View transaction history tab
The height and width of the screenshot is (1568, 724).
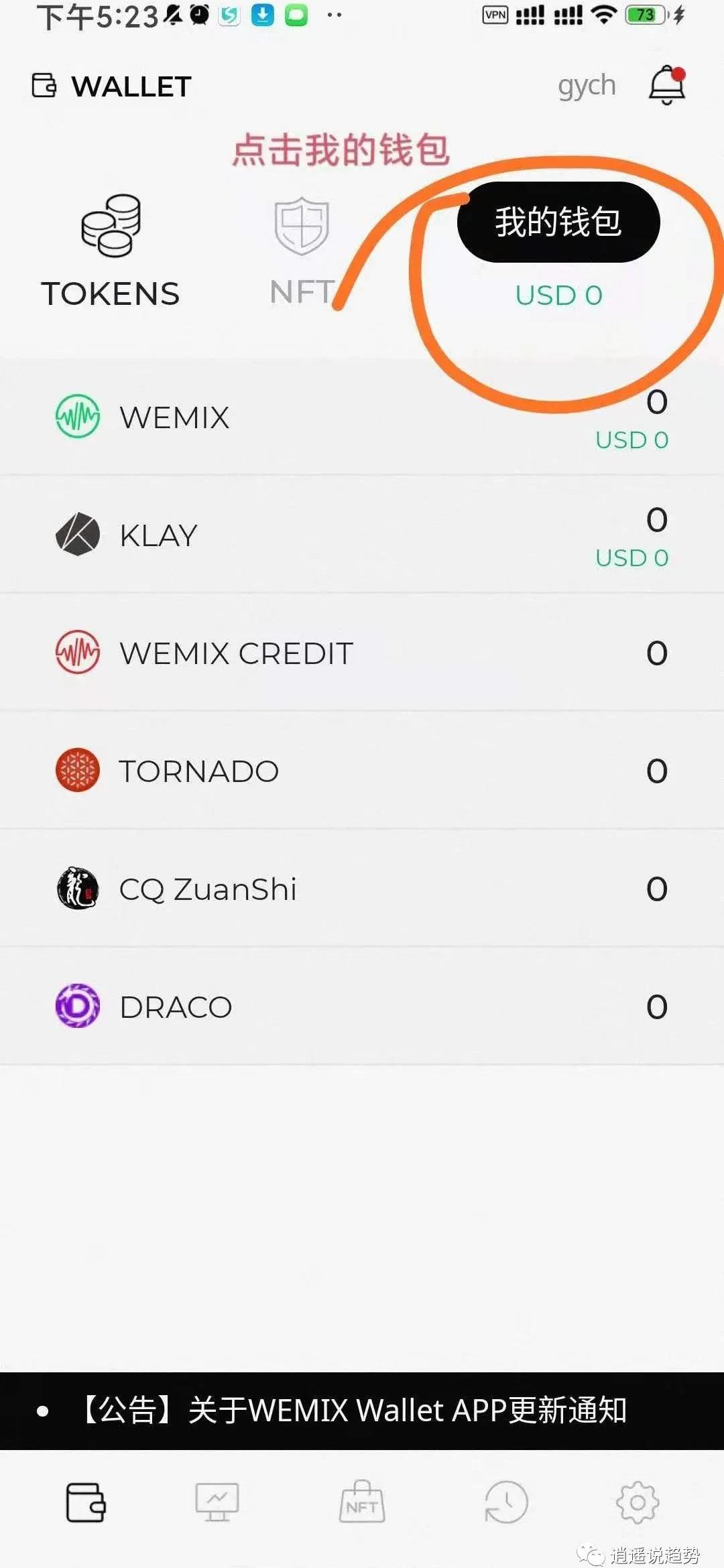point(506,1502)
